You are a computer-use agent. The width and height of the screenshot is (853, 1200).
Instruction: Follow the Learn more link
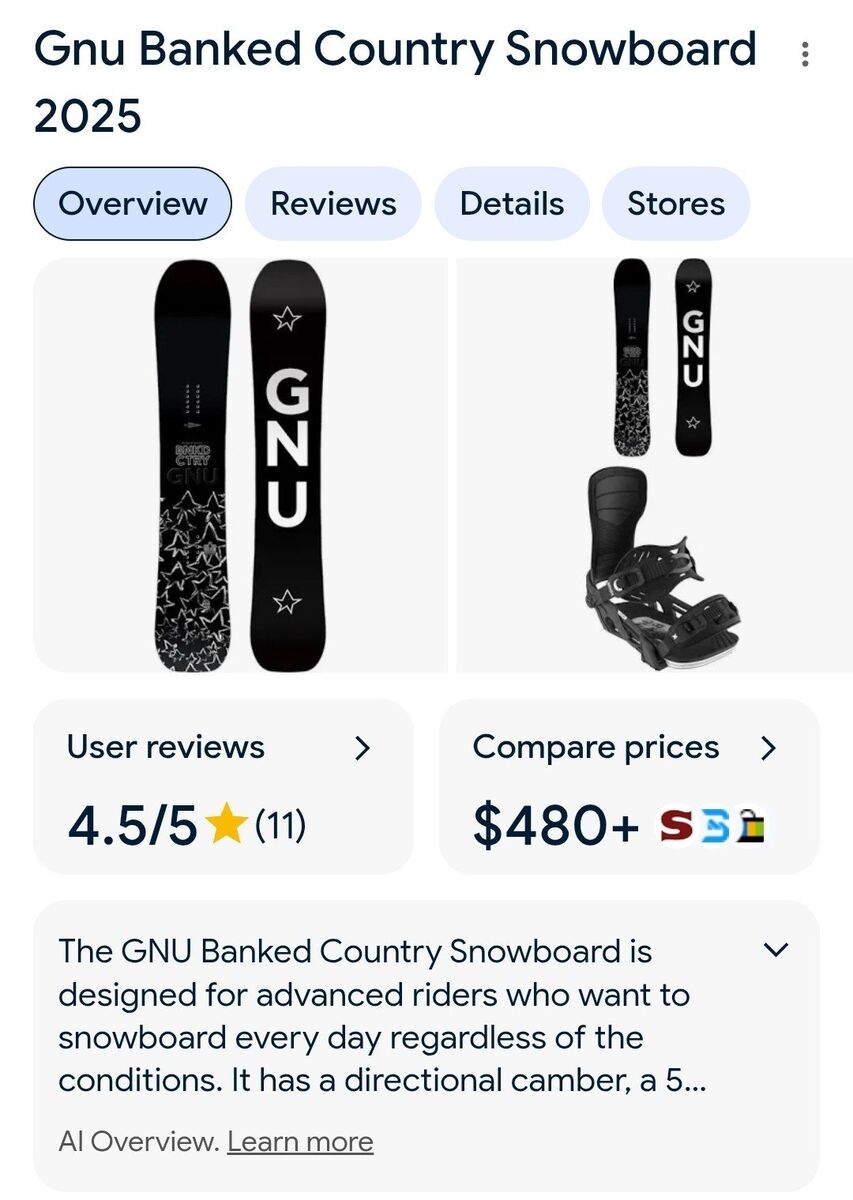[300, 1142]
